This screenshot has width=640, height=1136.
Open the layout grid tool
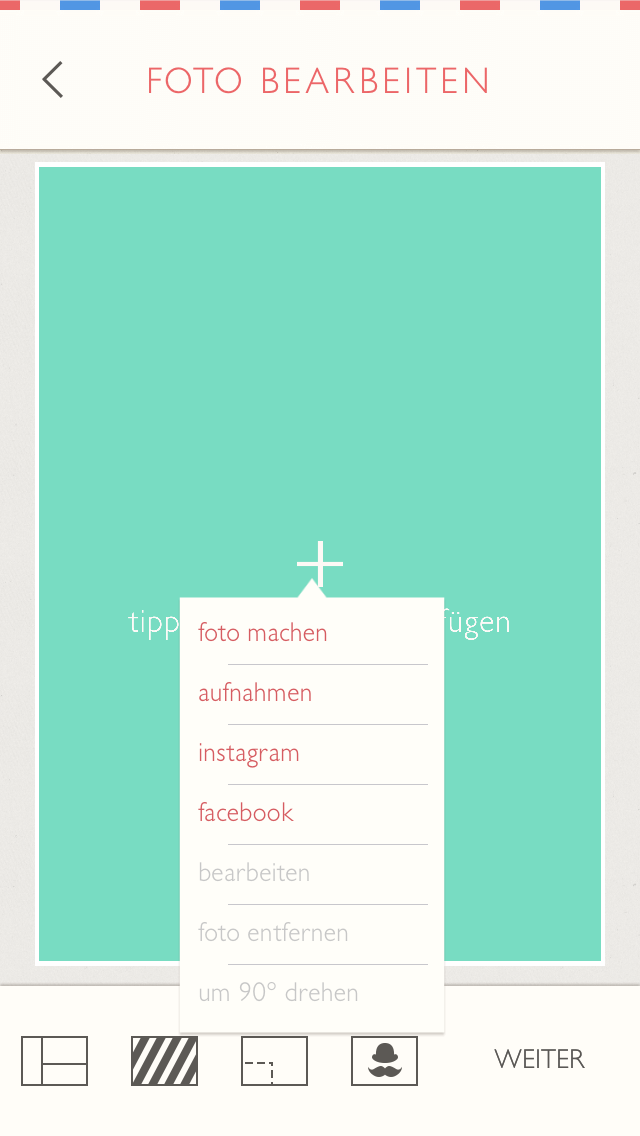[x=54, y=1061]
